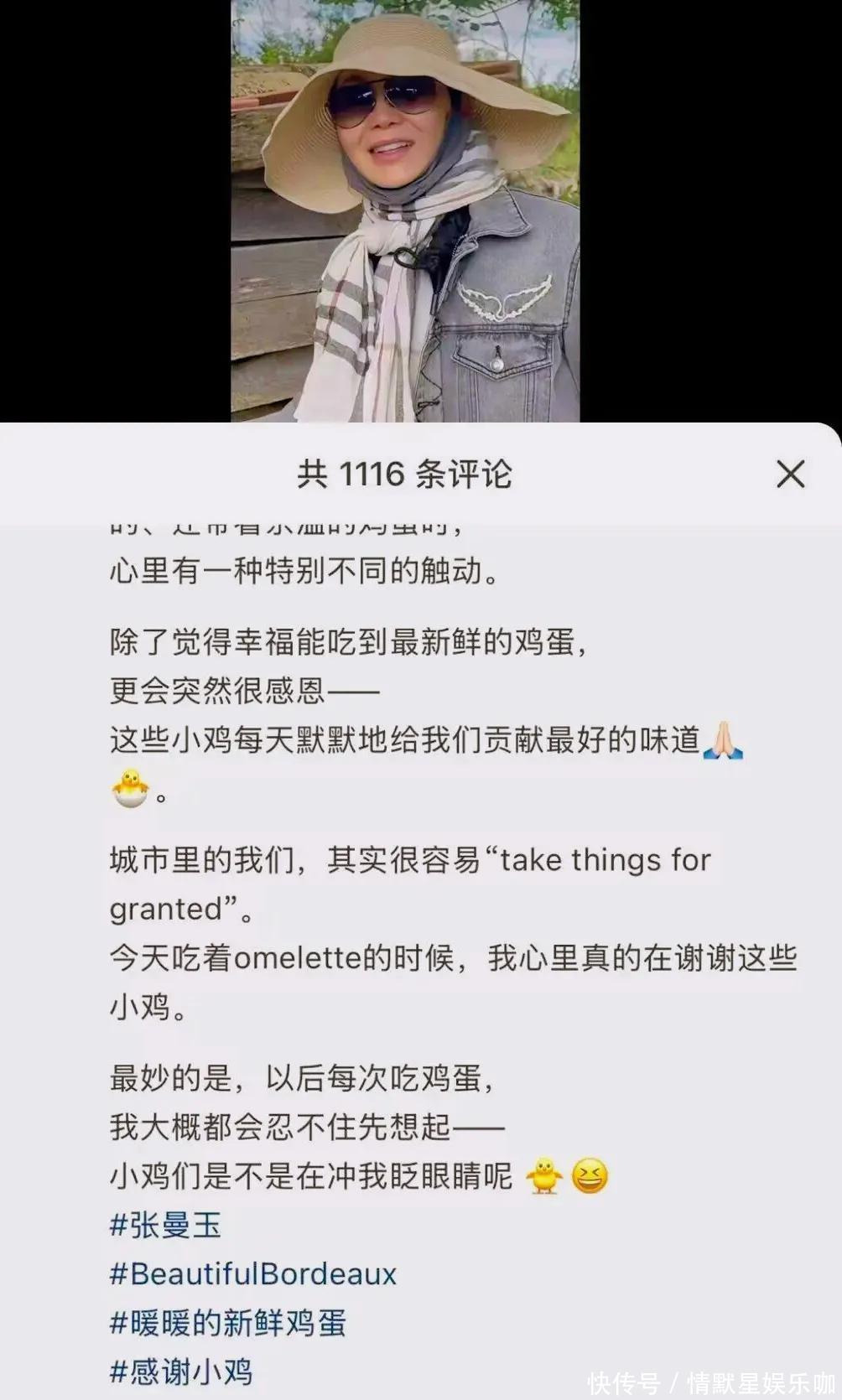Close the 1116 comments panel

[790, 474]
